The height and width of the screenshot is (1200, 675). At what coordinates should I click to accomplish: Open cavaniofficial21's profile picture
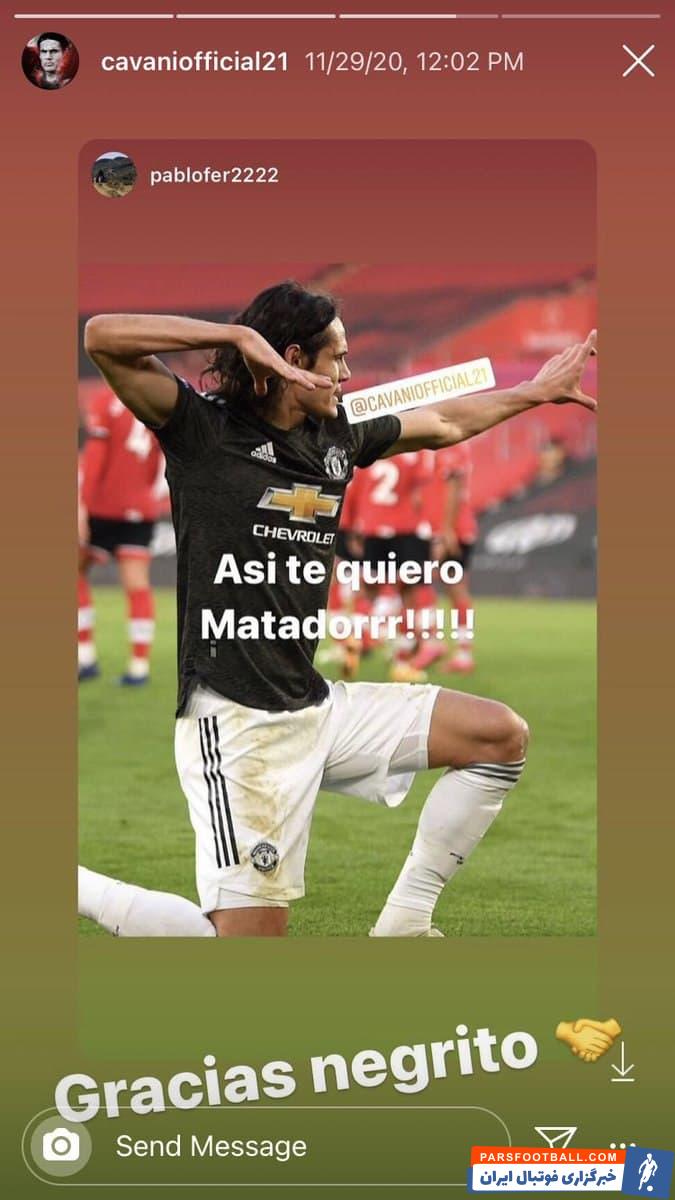(x=50, y=61)
